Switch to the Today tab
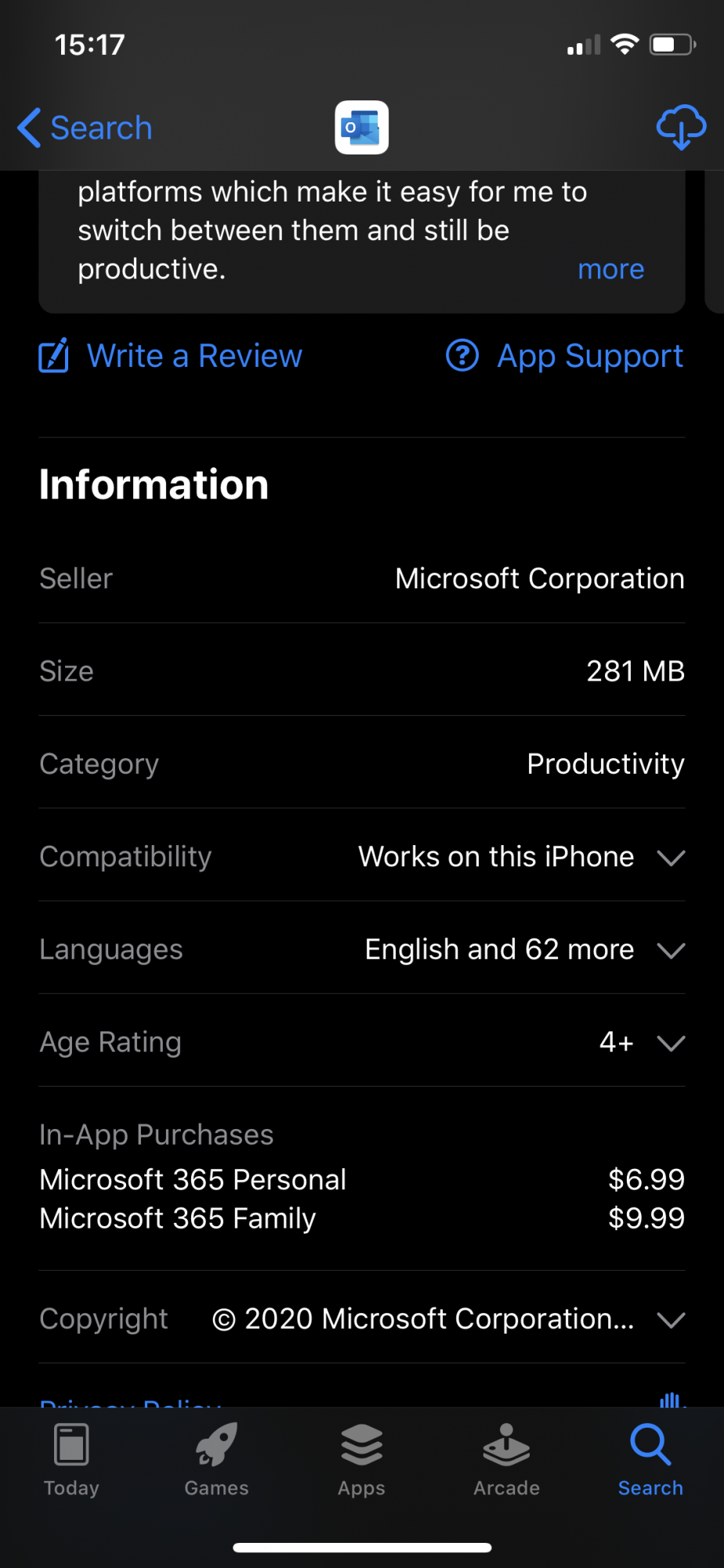This screenshot has height=1568, width=724. (71, 1459)
